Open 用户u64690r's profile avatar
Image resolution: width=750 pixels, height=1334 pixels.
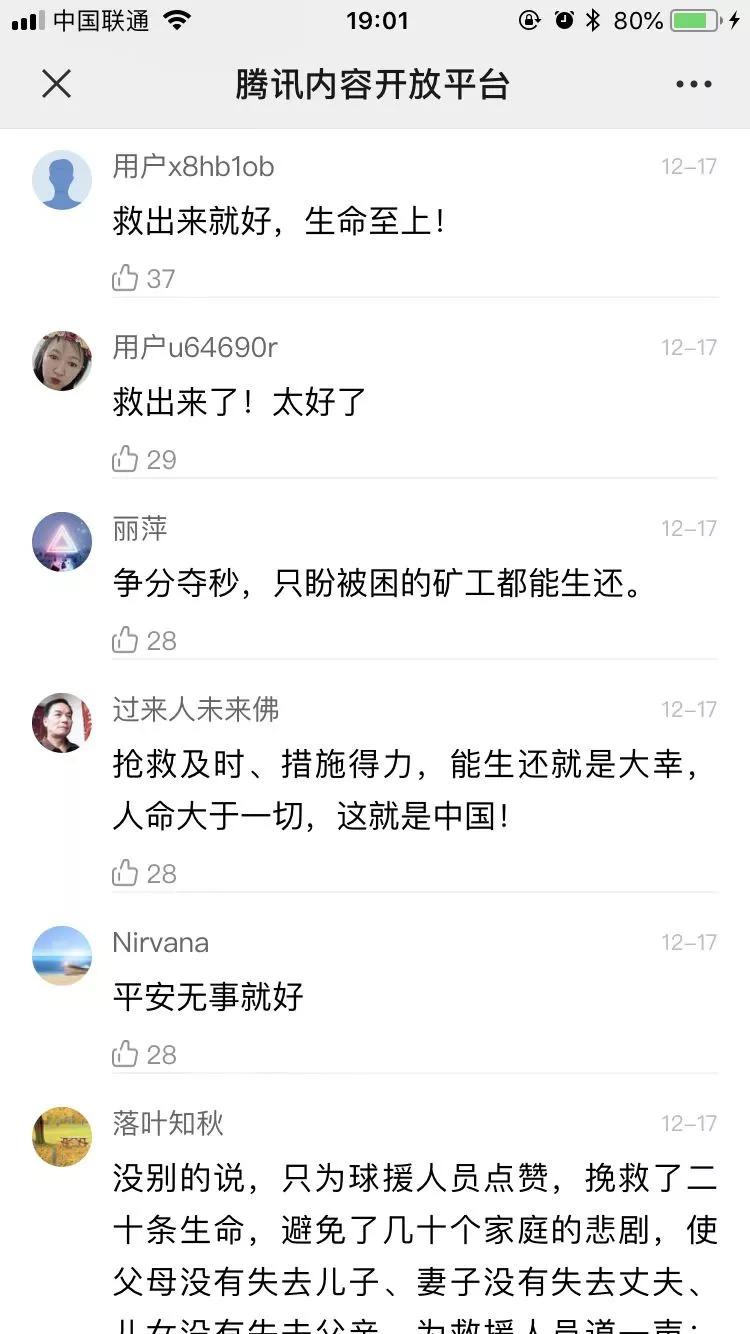pyautogui.click(x=62, y=361)
